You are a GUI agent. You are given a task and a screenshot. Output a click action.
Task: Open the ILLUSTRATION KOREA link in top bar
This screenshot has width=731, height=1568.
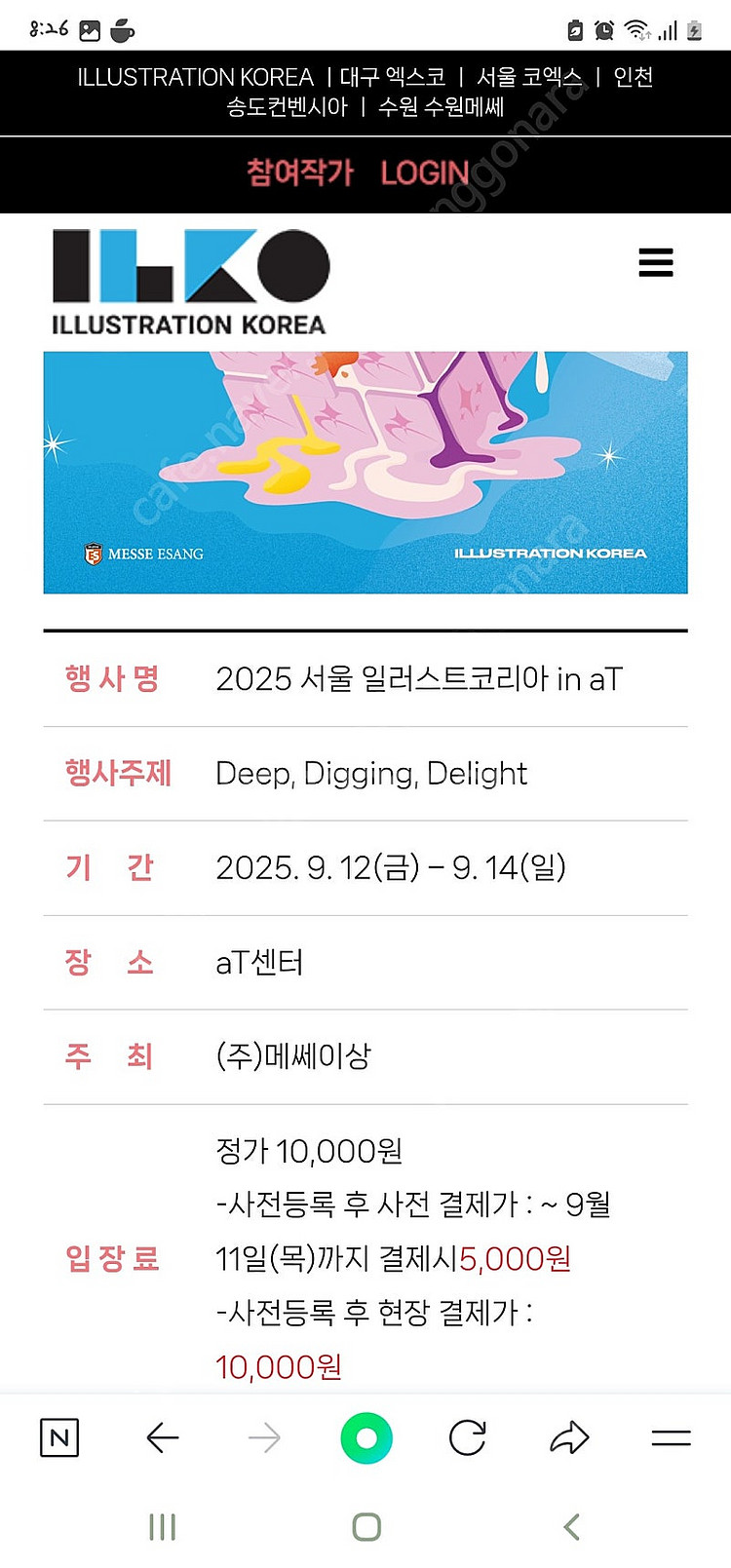(x=195, y=77)
